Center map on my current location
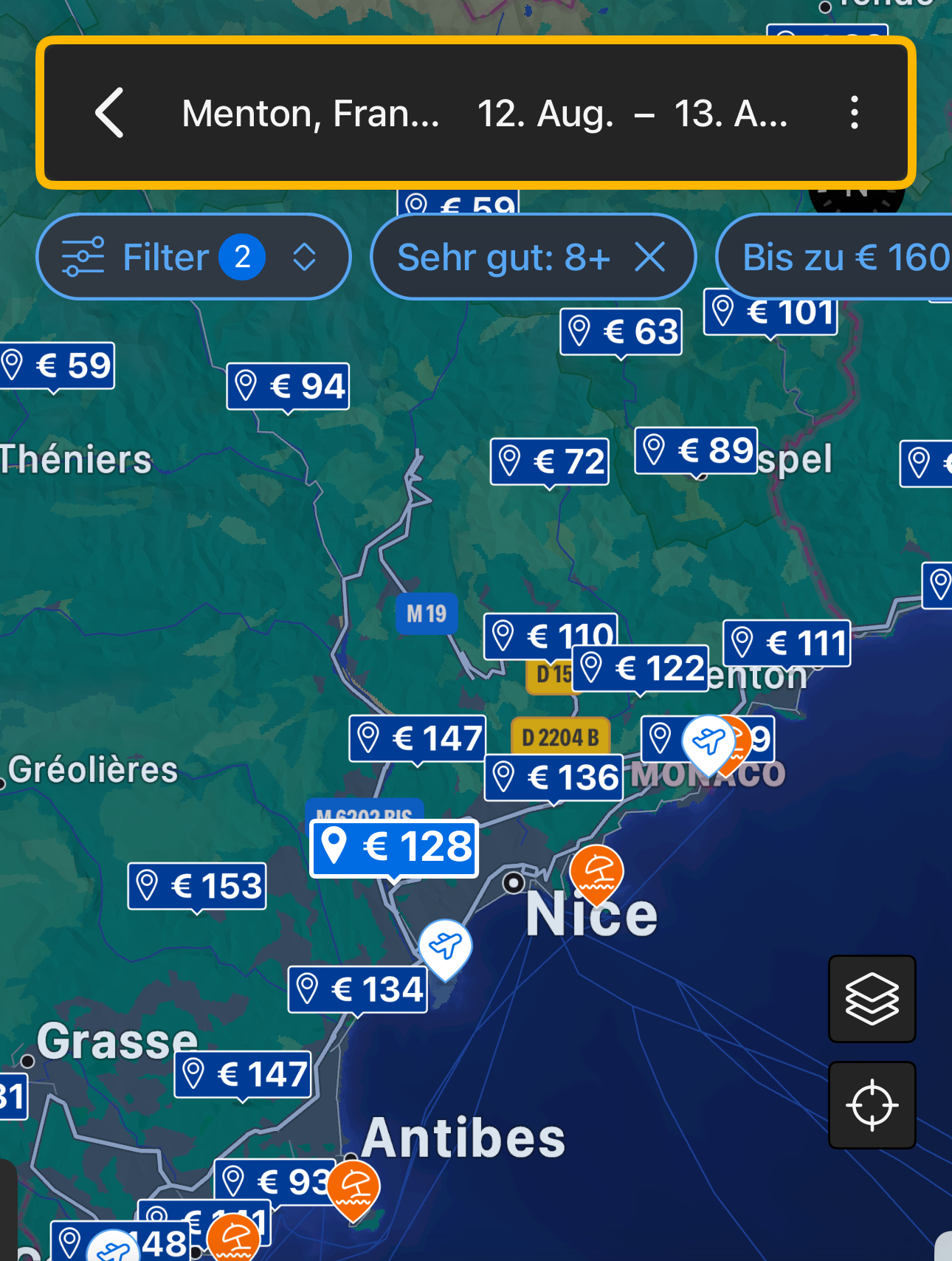This screenshot has width=952, height=1261. pyautogui.click(x=872, y=1105)
